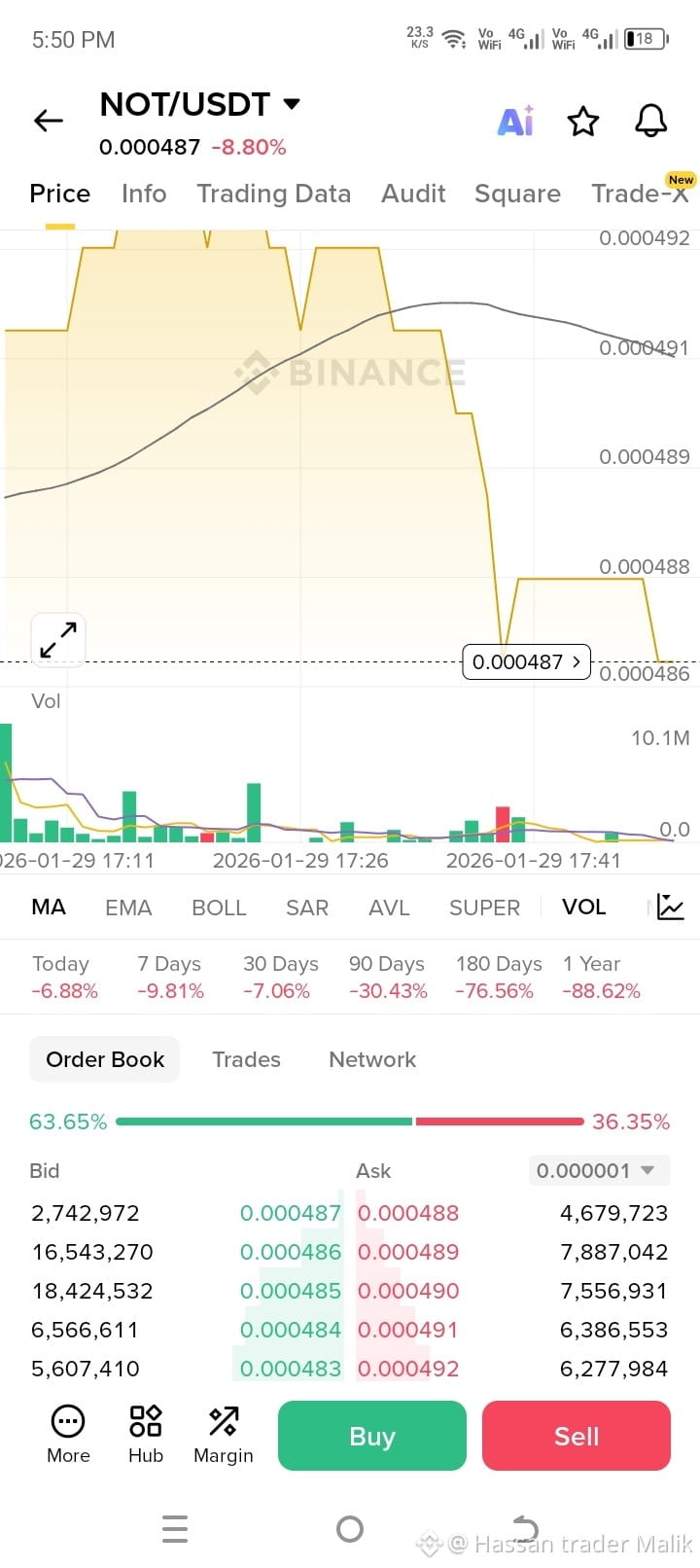Expand the chart to fullscreen
Screen dimensions: 700x1568
coord(58,640)
